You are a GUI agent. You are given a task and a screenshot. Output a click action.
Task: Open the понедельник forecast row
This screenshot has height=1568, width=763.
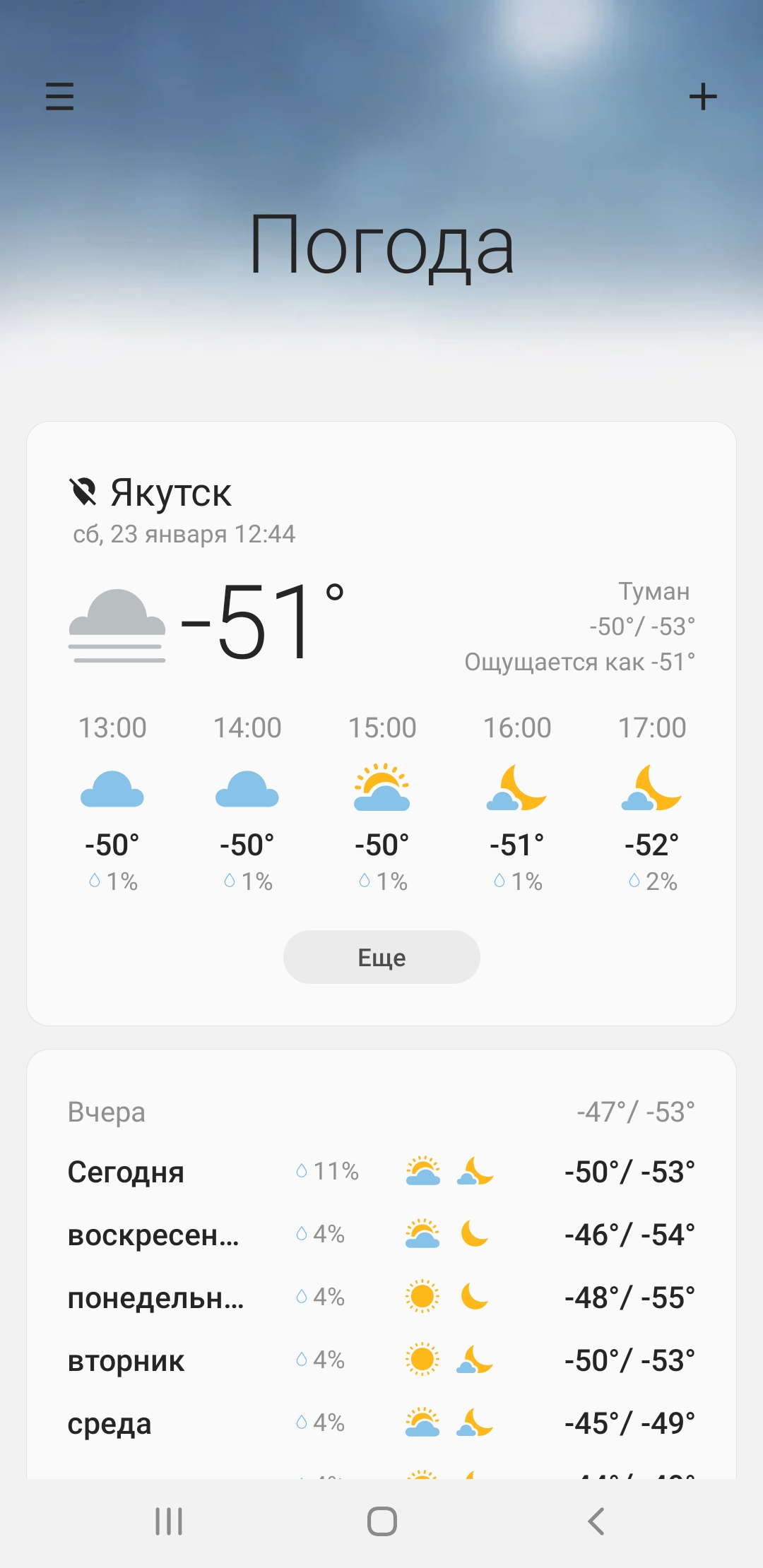381,1297
